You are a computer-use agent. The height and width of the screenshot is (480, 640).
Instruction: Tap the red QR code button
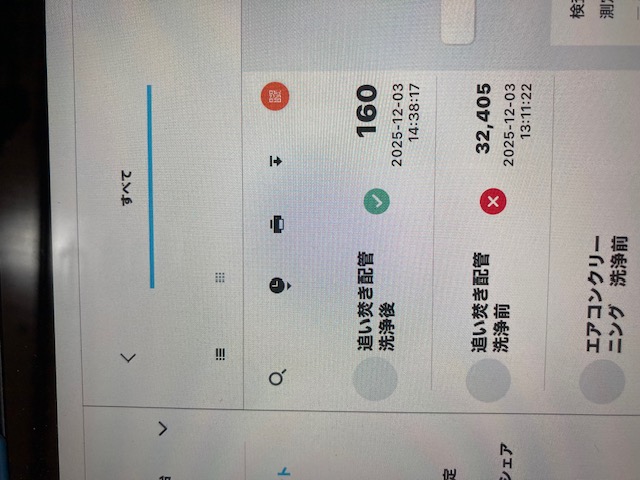[274, 98]
